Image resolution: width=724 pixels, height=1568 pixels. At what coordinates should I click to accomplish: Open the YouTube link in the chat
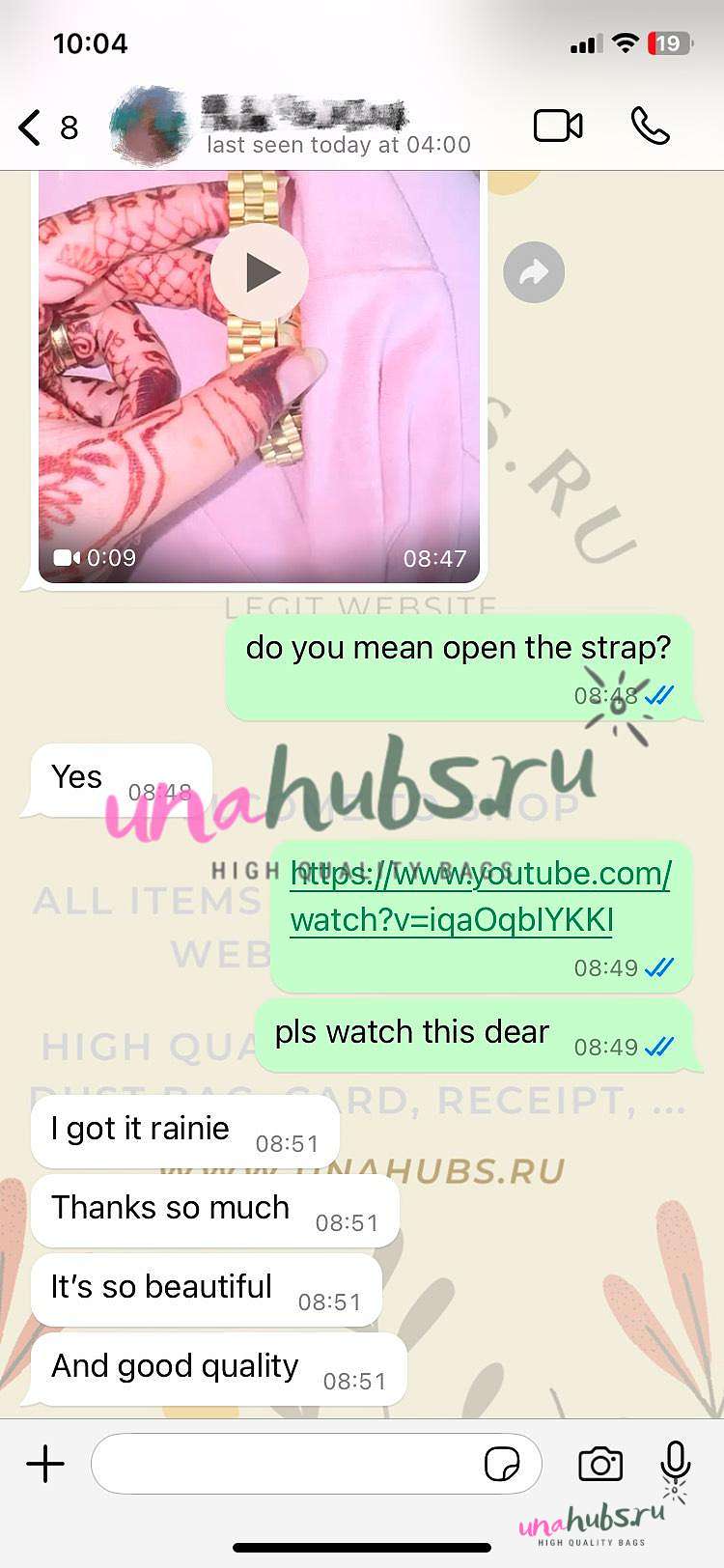click(x=481, y=897)
